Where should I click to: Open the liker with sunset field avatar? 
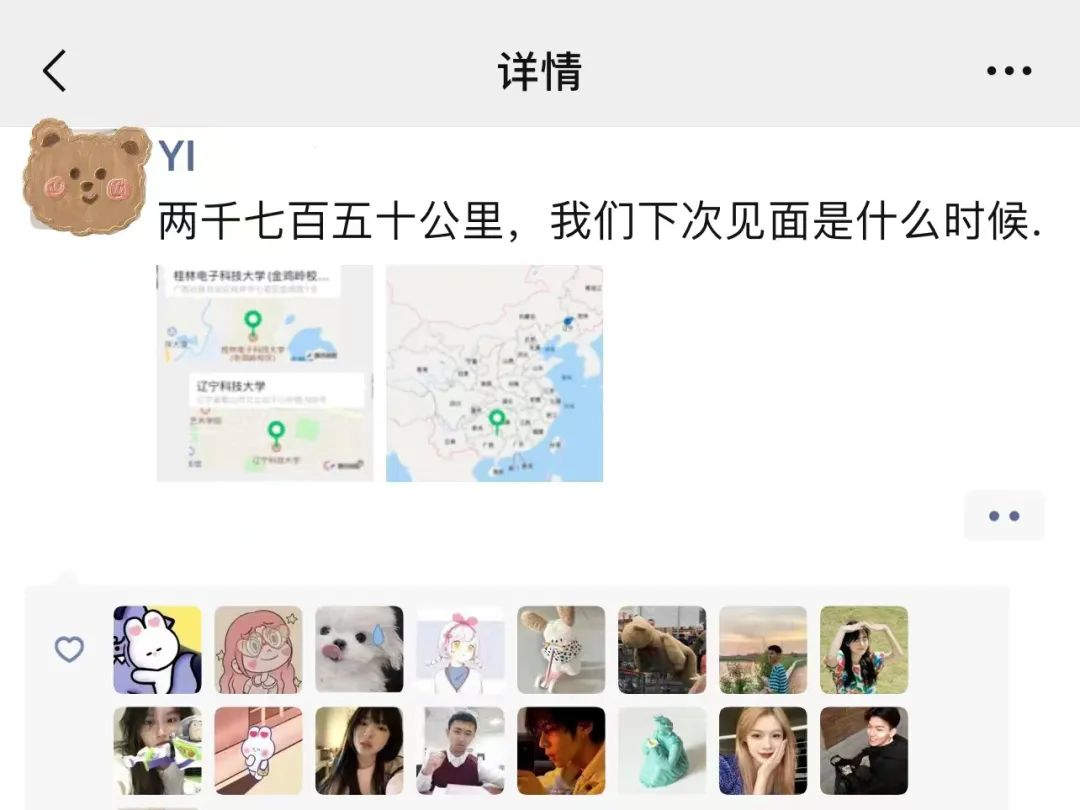tap(763, 650)
